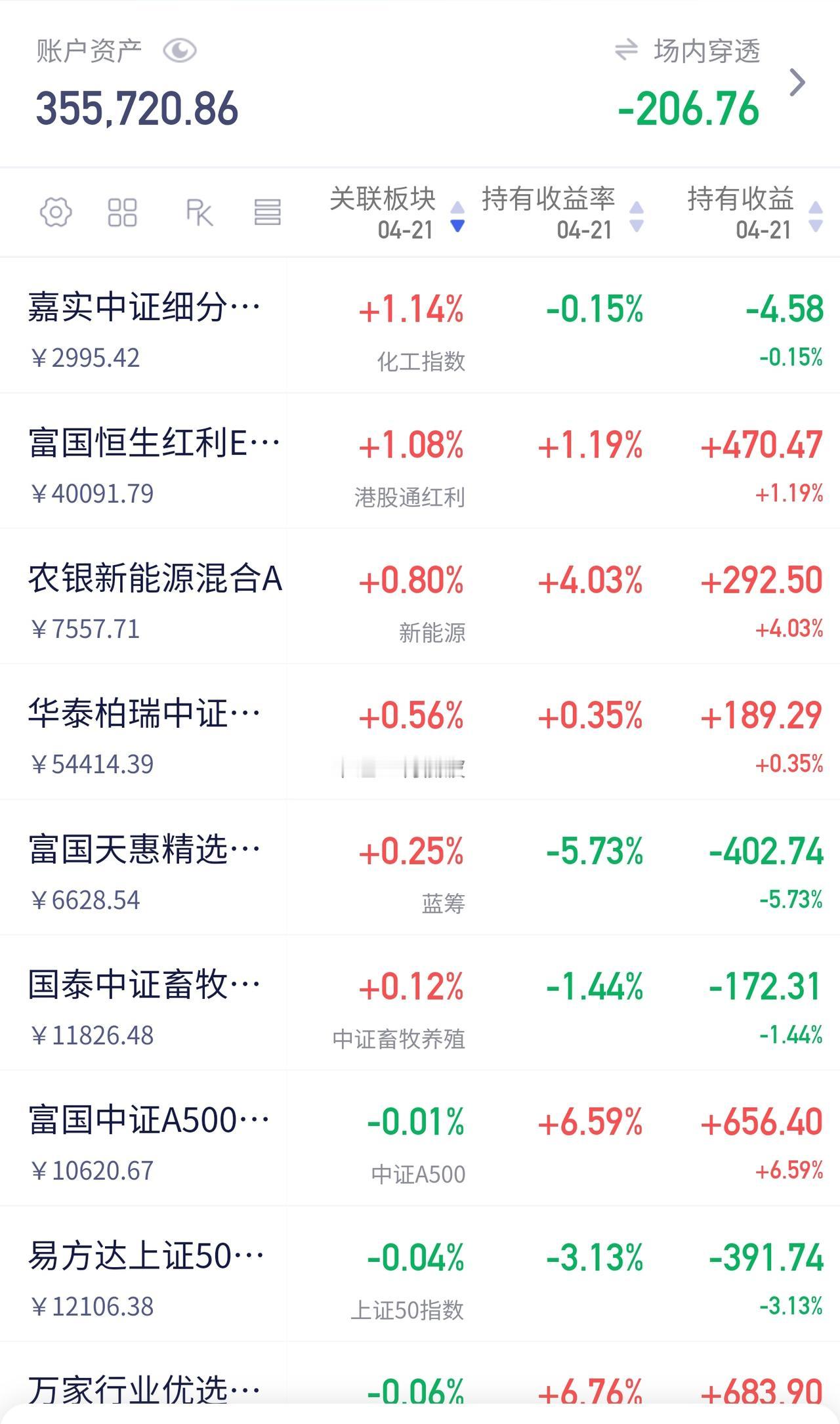Expand 场内穿透 details via right chevron
Screen dimensions: 840x1424
pyautogui.click(x=799, y=83)
